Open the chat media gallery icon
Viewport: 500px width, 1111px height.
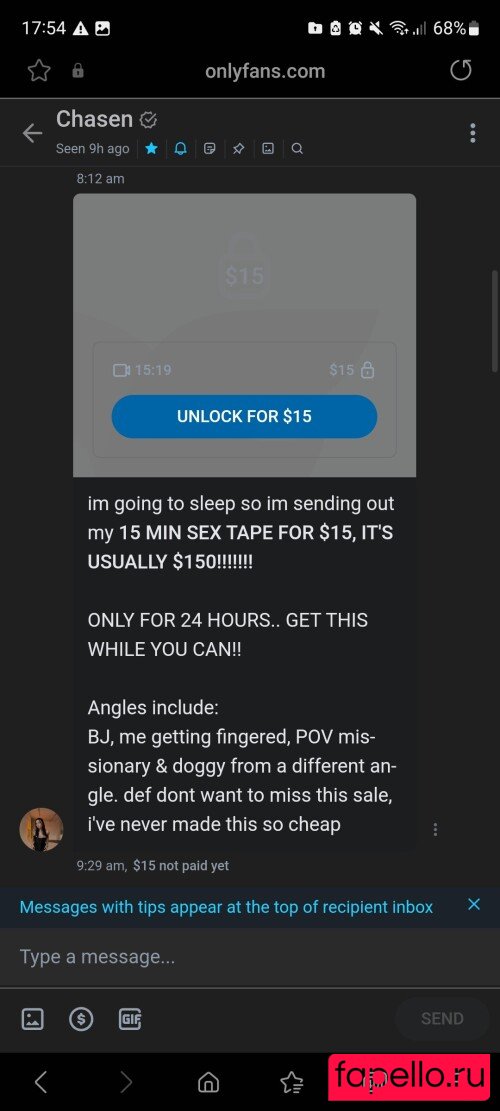tap(268, 149)
